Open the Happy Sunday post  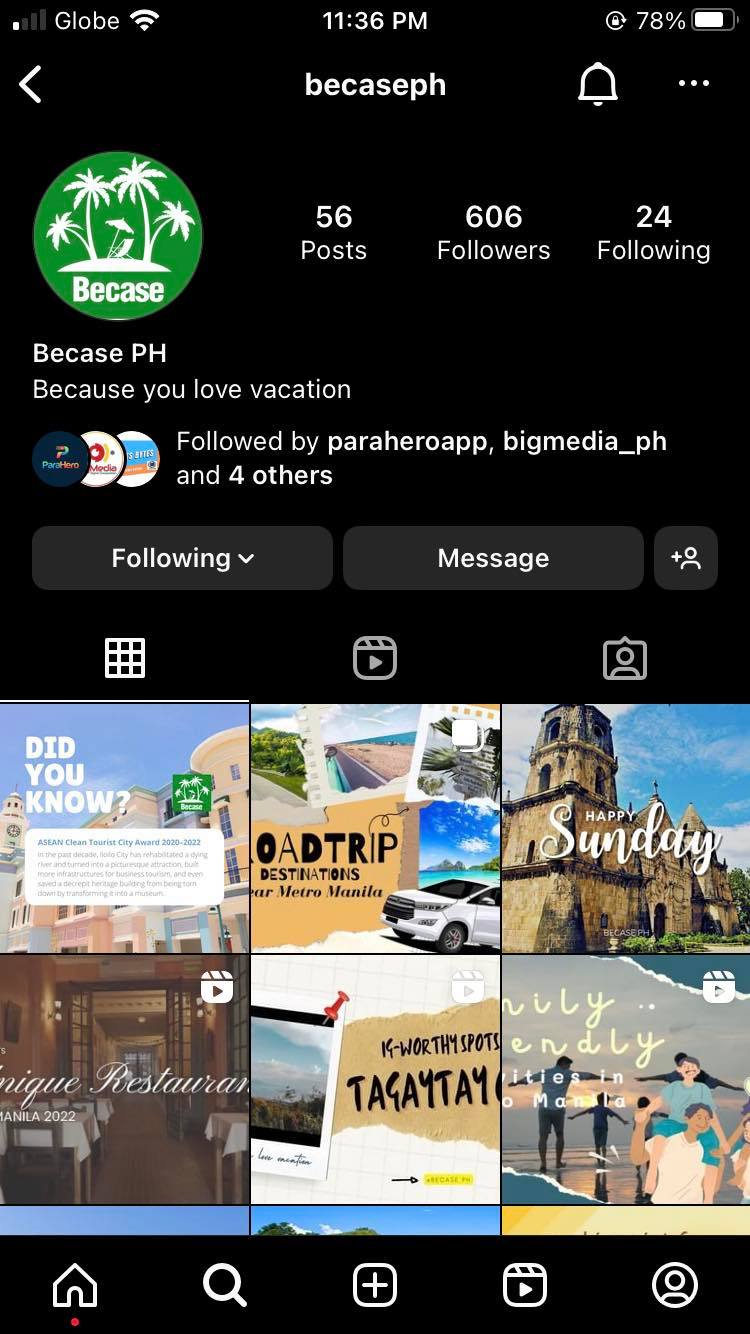[626, 828]
